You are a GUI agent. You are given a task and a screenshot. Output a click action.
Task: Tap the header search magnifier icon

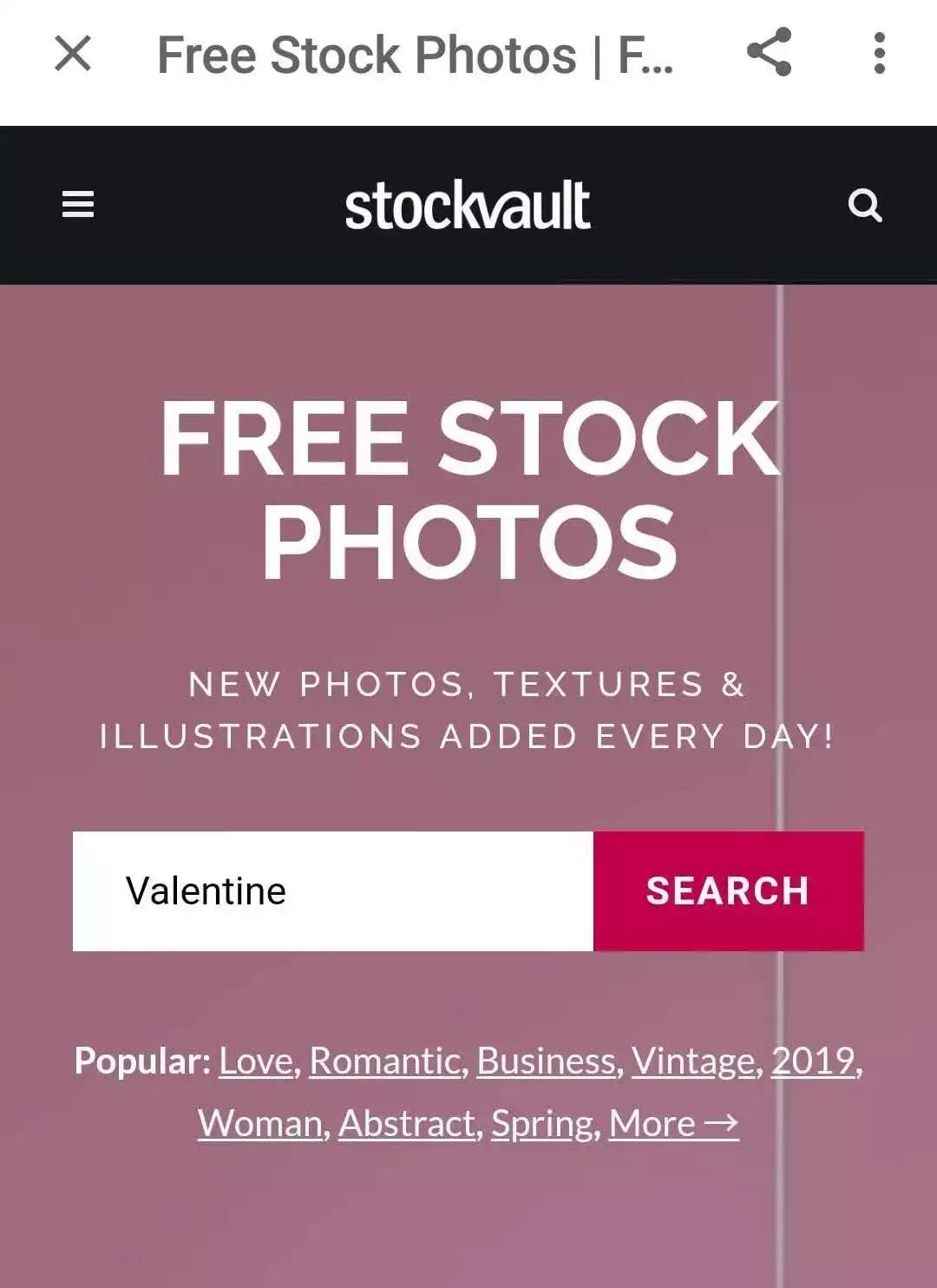click(x=864, y=206)
